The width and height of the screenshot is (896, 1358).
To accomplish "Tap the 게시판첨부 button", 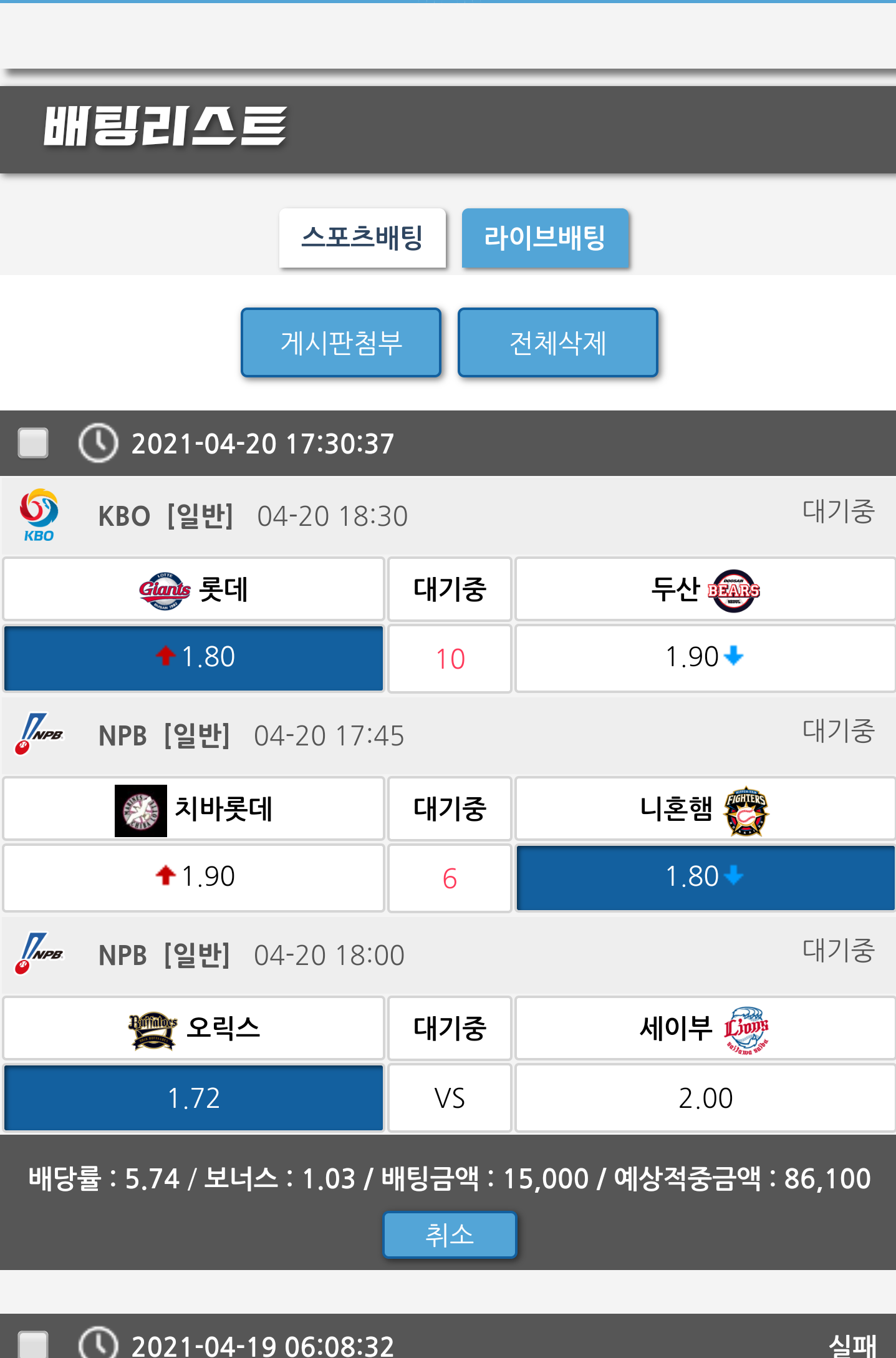I will pyautogui.click(x=341, y=342).
